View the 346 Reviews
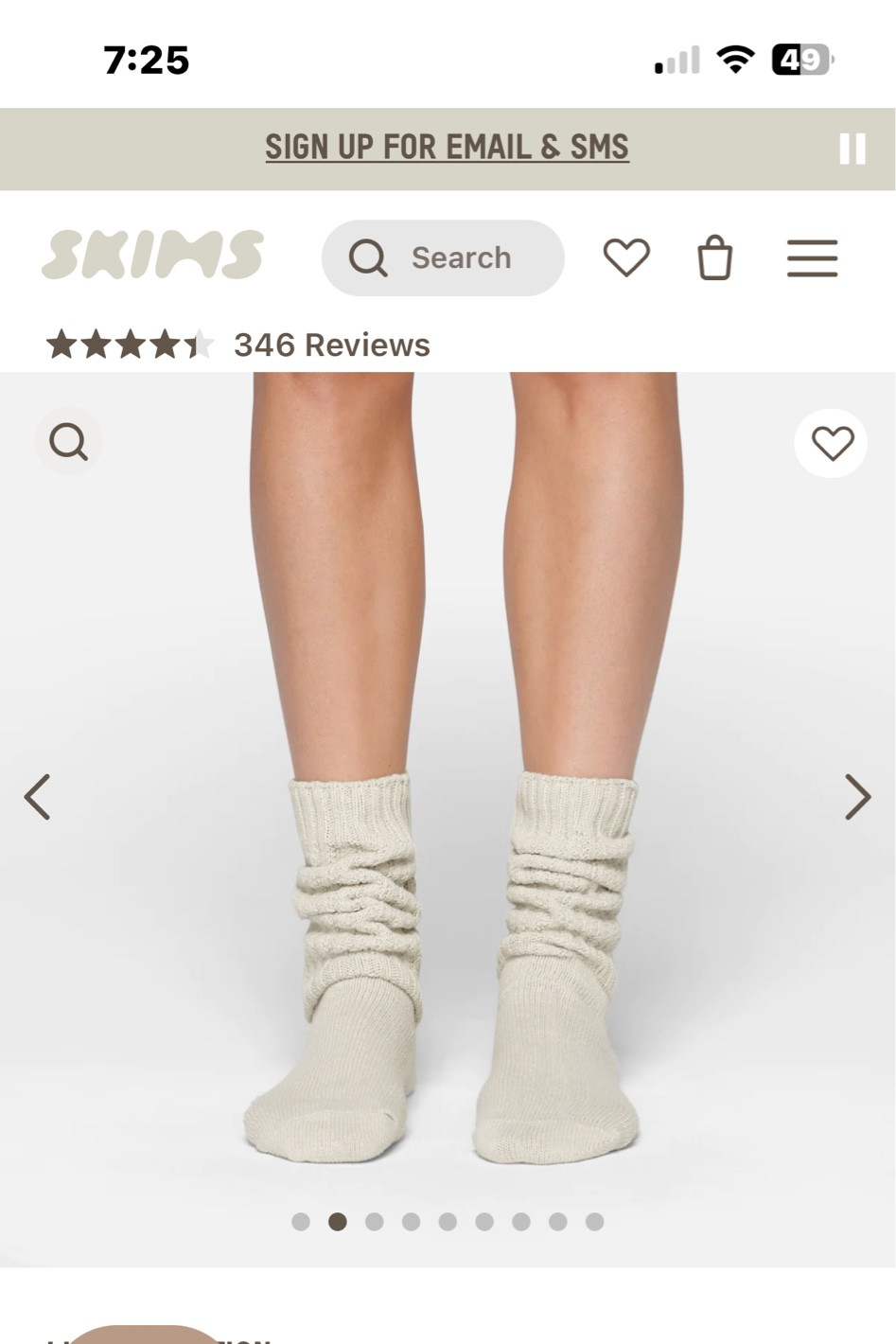Screen dimensions: 896x1344 (x=332, y=345)
